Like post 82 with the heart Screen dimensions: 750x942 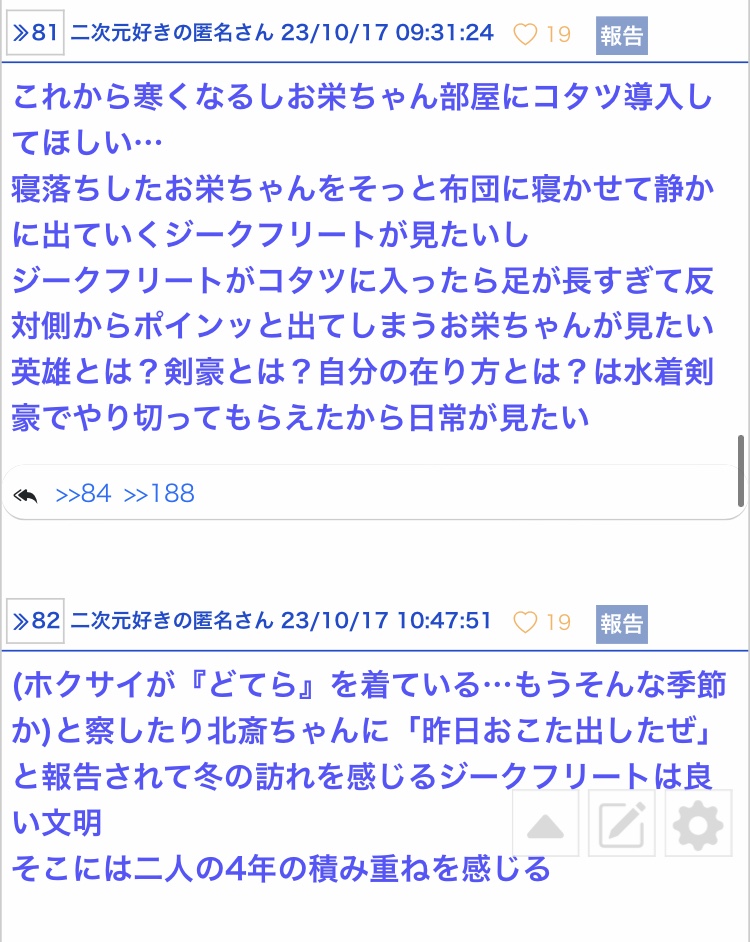click(x=525, y=622)
